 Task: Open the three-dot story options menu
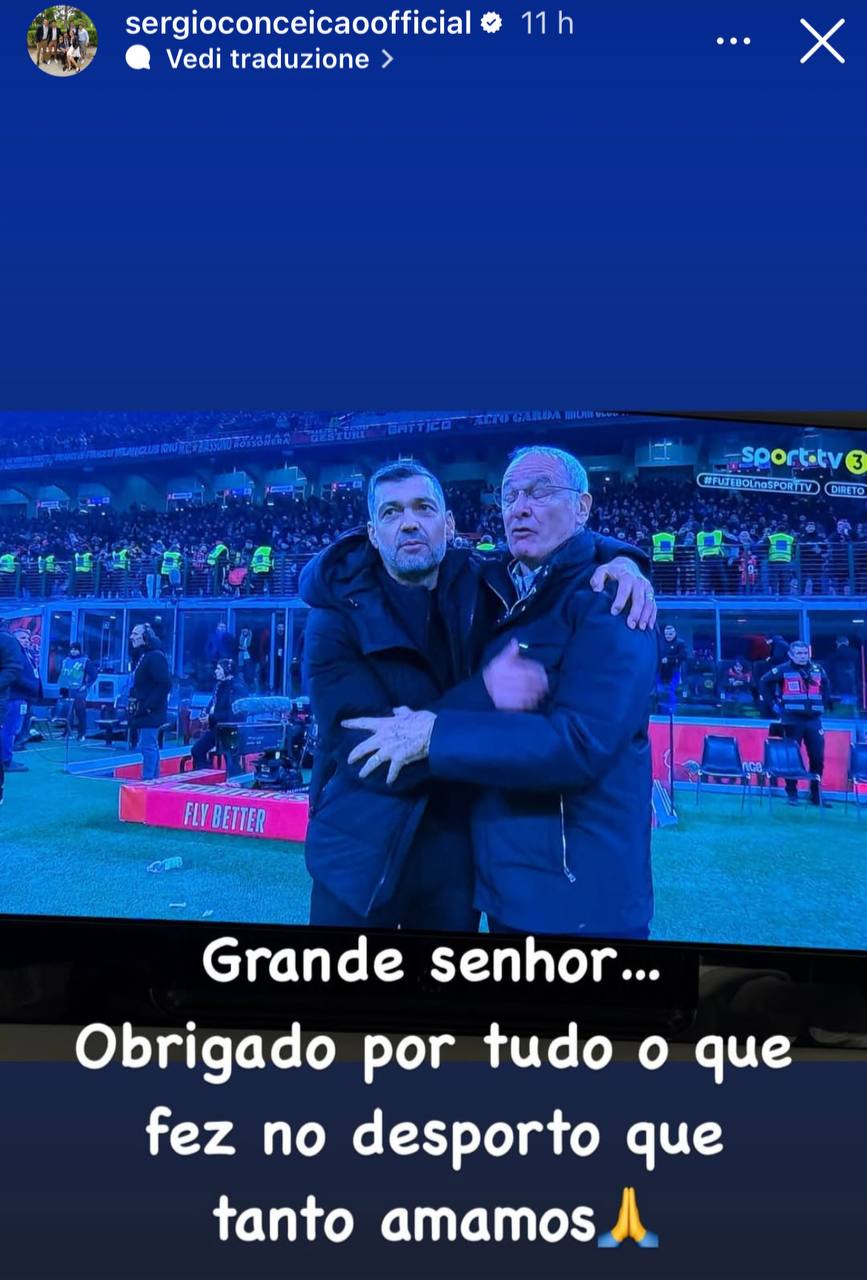733,41
